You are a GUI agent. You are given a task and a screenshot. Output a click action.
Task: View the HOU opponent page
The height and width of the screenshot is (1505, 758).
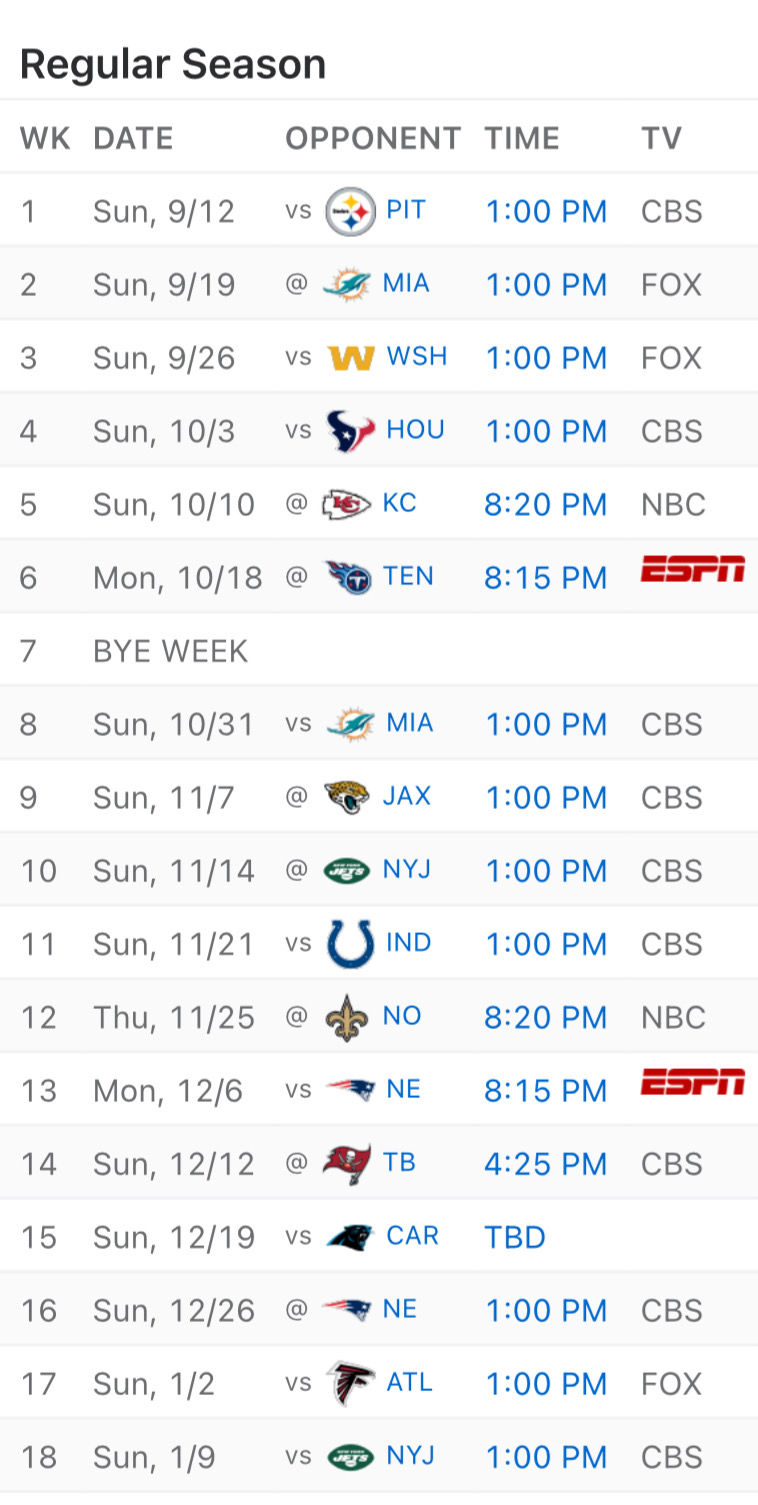click(416, 429)
